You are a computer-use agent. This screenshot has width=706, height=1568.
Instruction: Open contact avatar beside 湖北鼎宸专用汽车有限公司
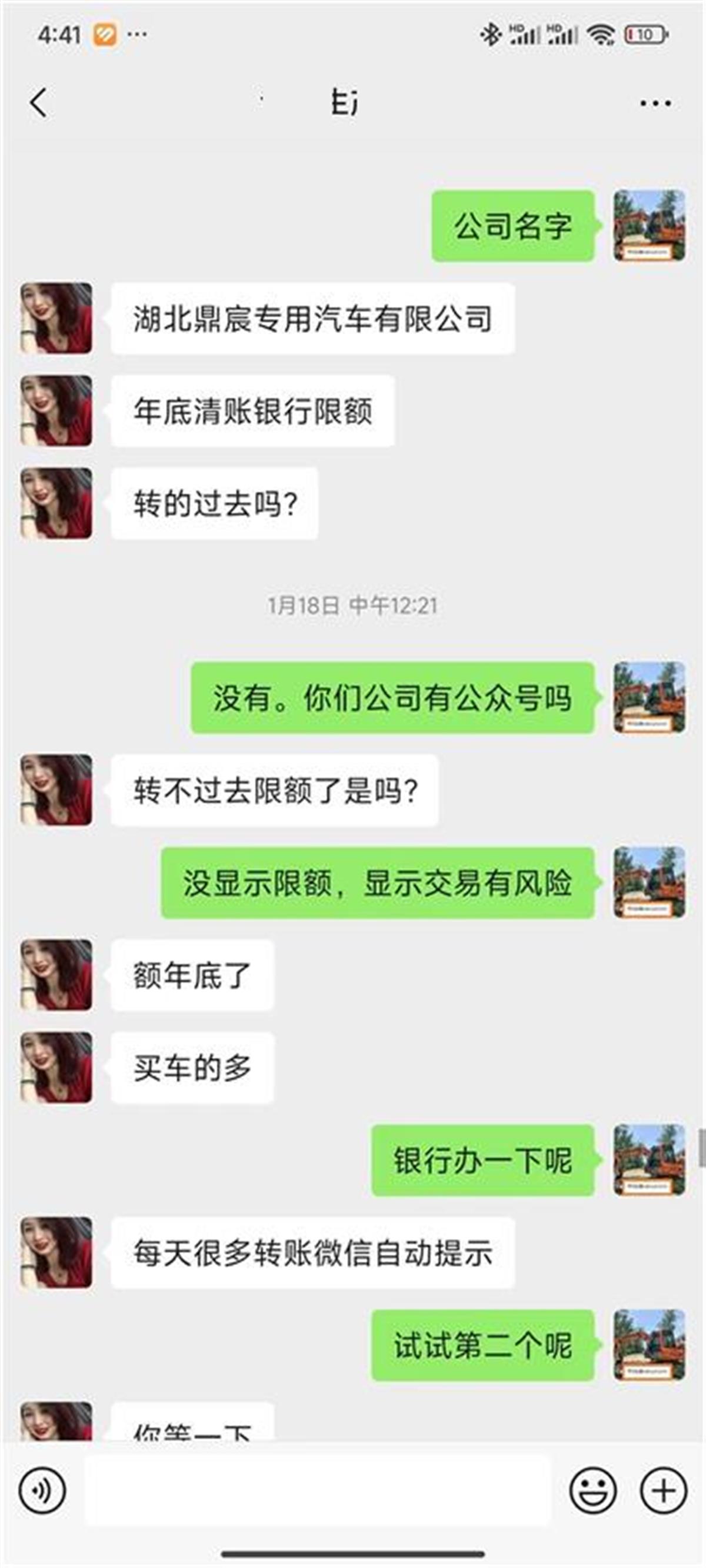pyautogui.click(x=56, y=317)
